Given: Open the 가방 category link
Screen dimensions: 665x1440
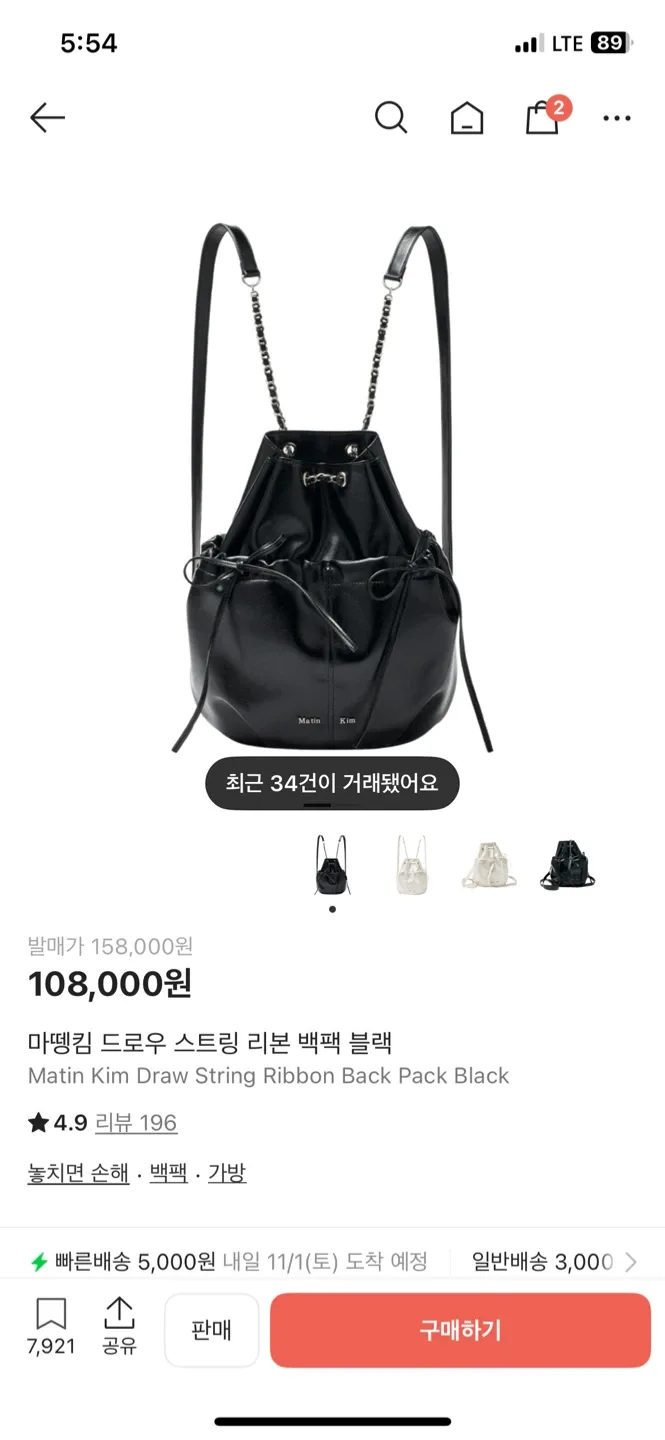Looking at the screenshot, I should (x=227, y=1173).
